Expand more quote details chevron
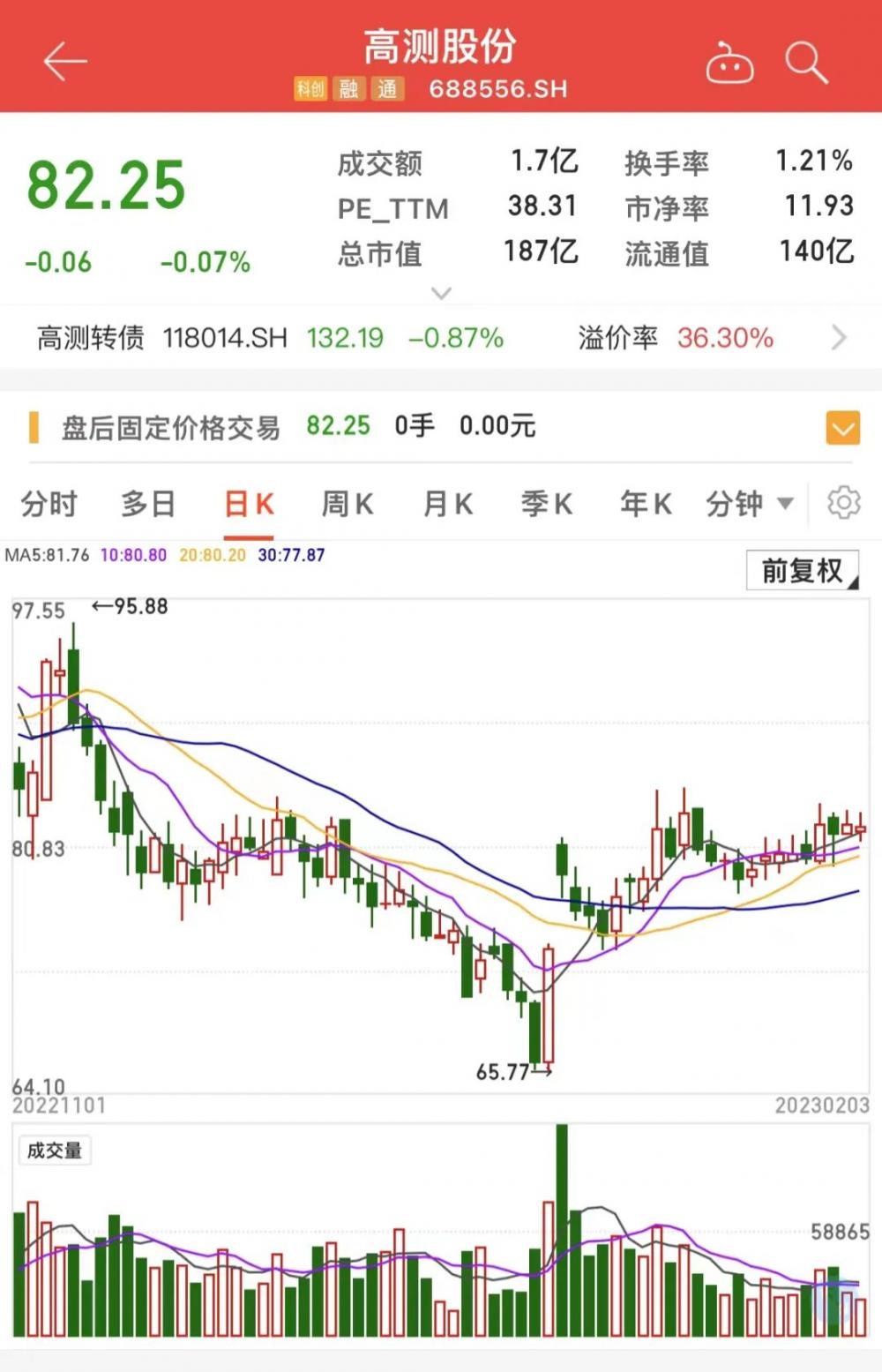The height and width of the screenshot is (1372, 882). click(441, 293)
